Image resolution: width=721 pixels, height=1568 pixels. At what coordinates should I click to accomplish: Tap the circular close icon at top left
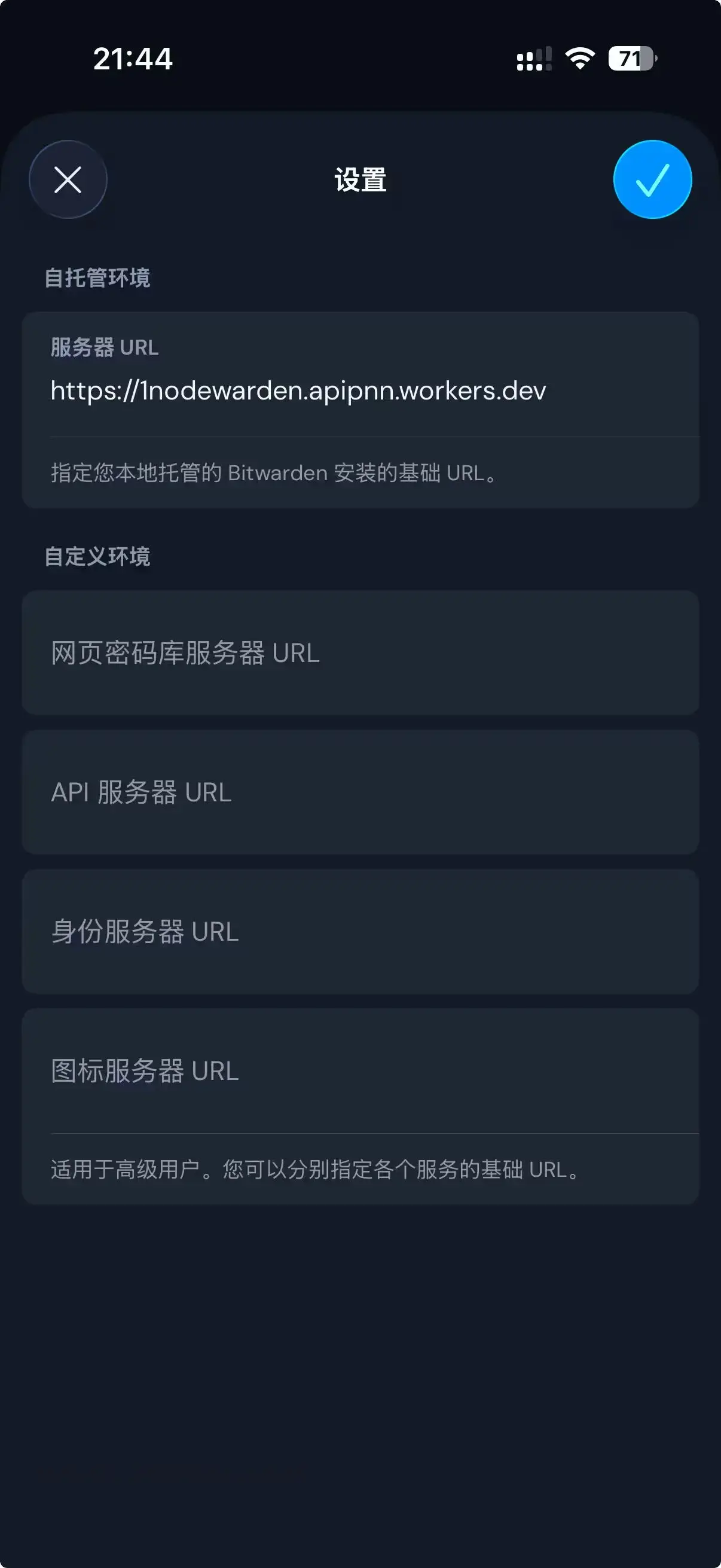tap(68, 179)
